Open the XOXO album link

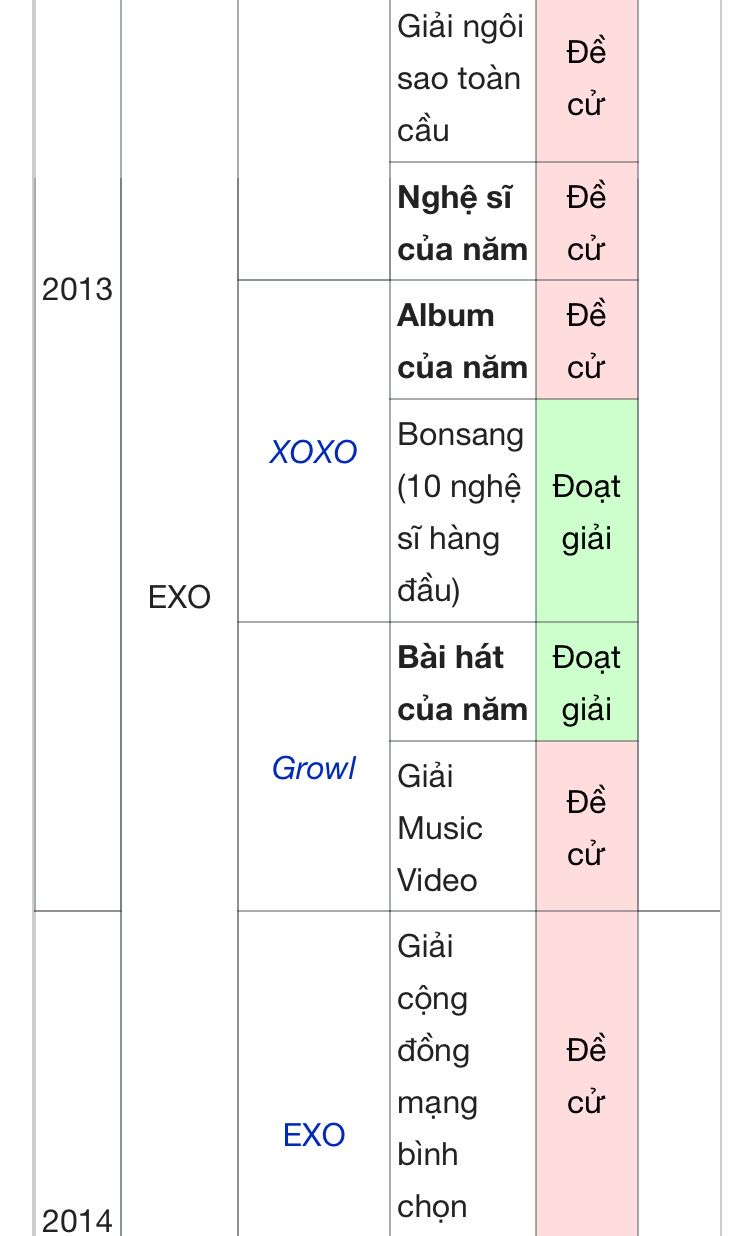[x=313, y=452]
